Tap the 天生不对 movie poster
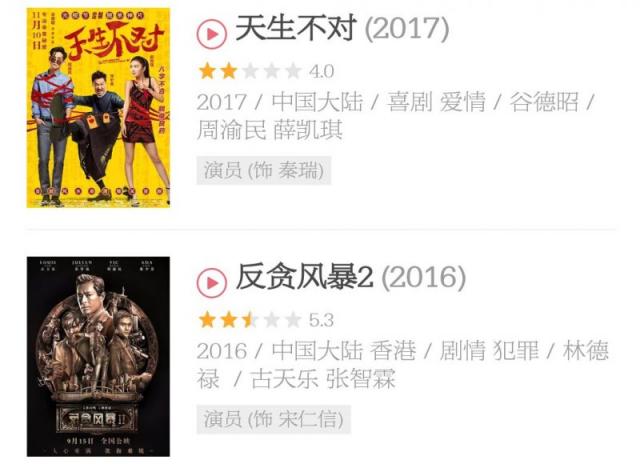This screenshot has height=468, width=640. (x=98, y=108)
